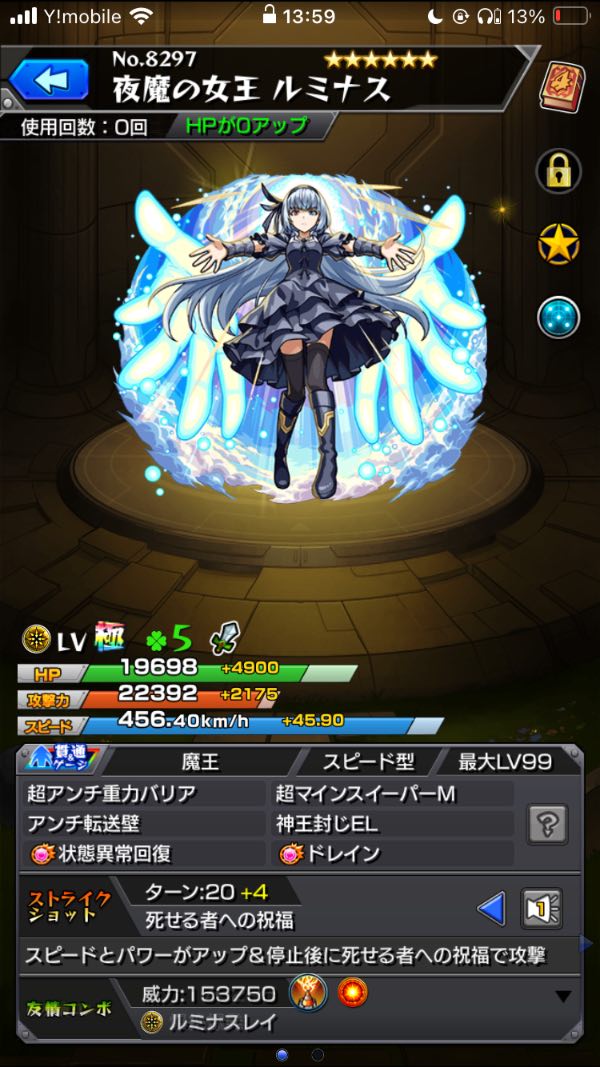Viewport: 600px width, 1067px height.
Task: Tap the blue orb icon below the star
Action: (x=559, y=318)
